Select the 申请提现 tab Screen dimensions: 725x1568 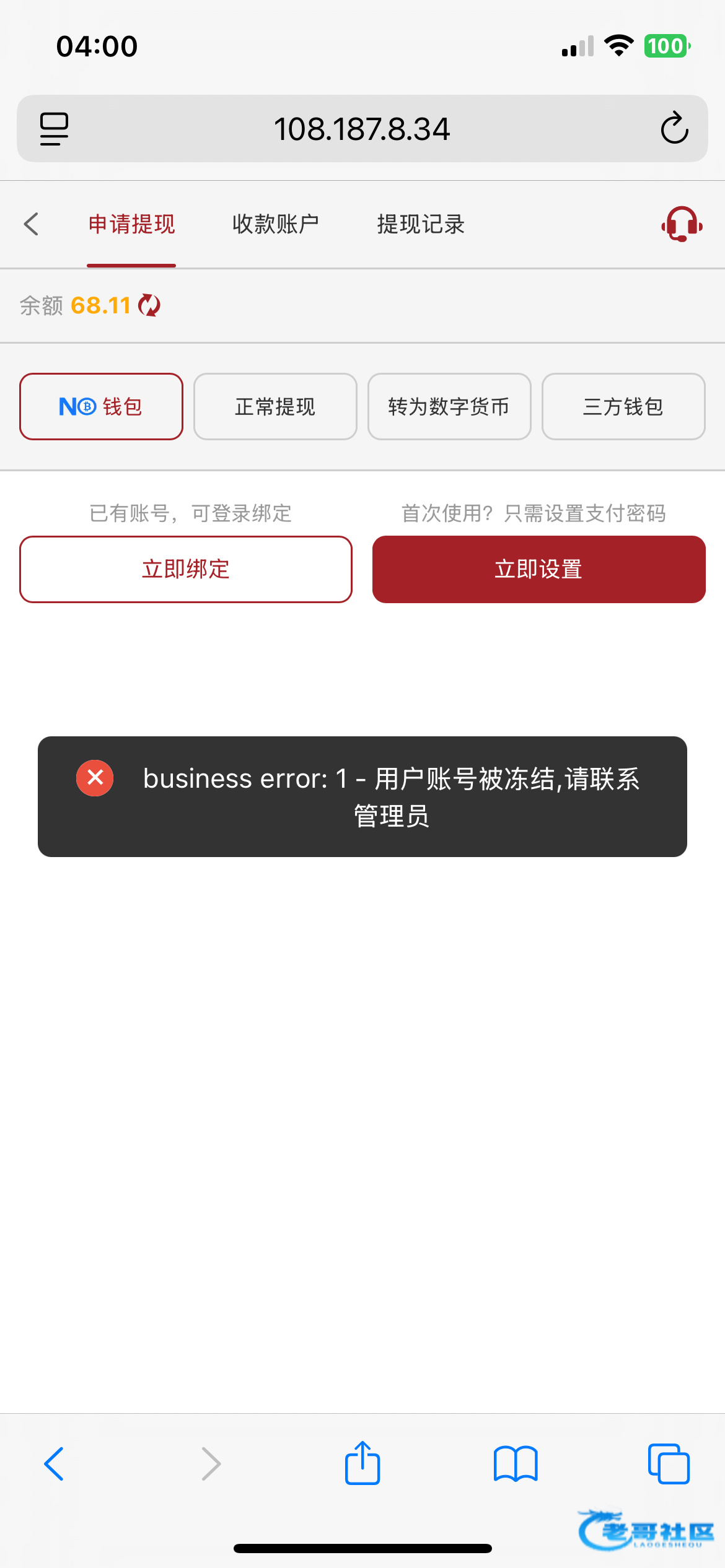pyautogui.click(x=131, y=224)
